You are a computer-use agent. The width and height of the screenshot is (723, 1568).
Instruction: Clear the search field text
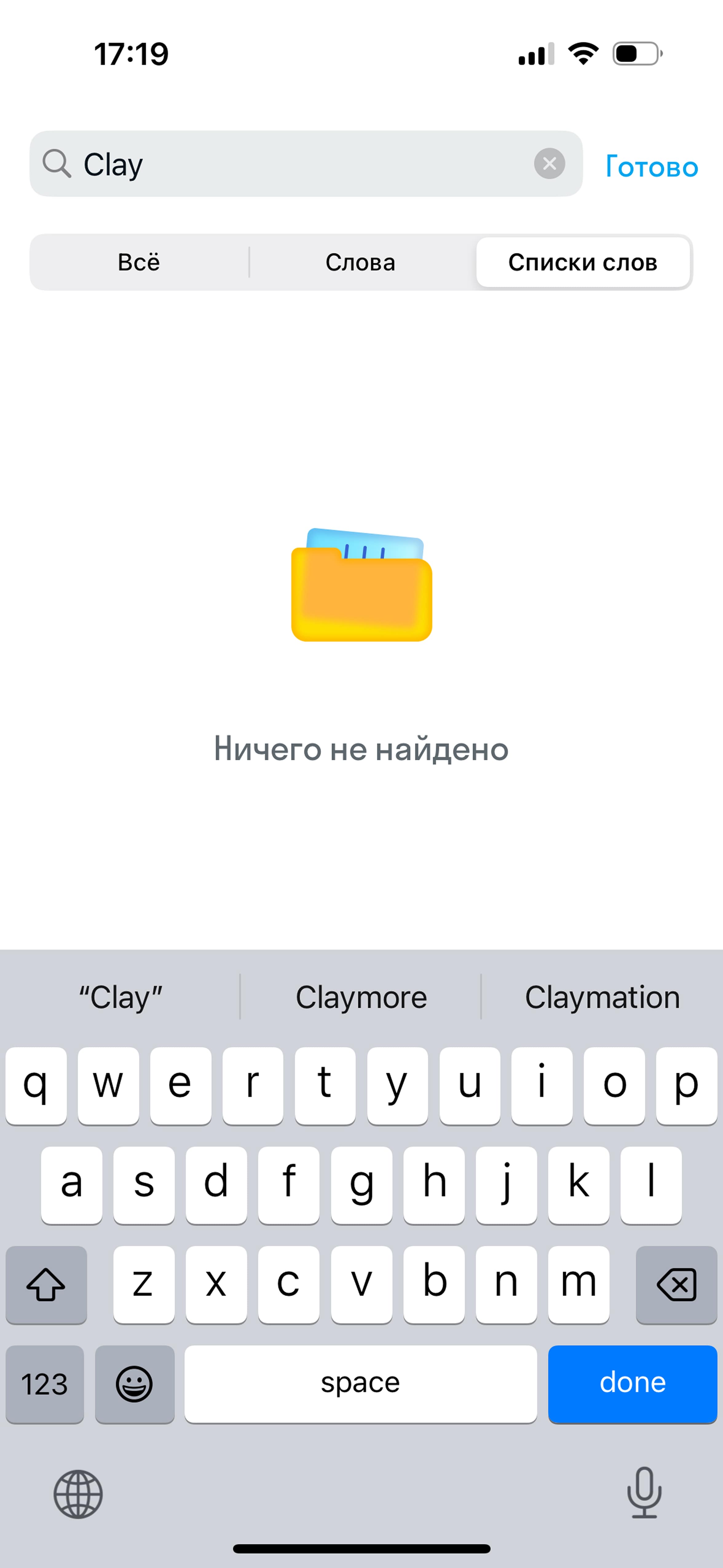tap(549, 164)
